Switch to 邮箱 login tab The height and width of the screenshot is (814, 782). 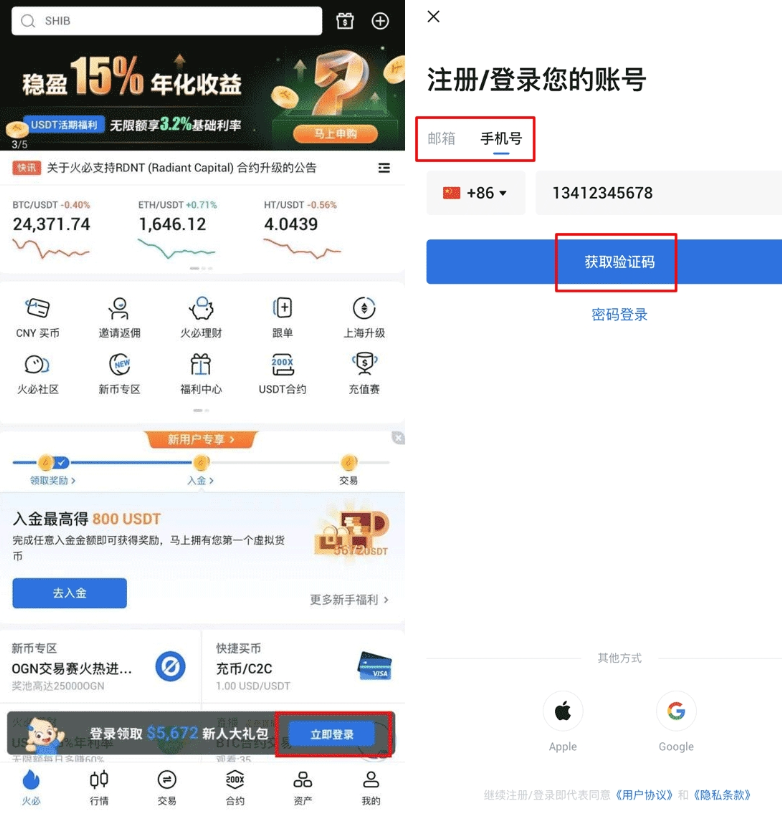(441, 138)
